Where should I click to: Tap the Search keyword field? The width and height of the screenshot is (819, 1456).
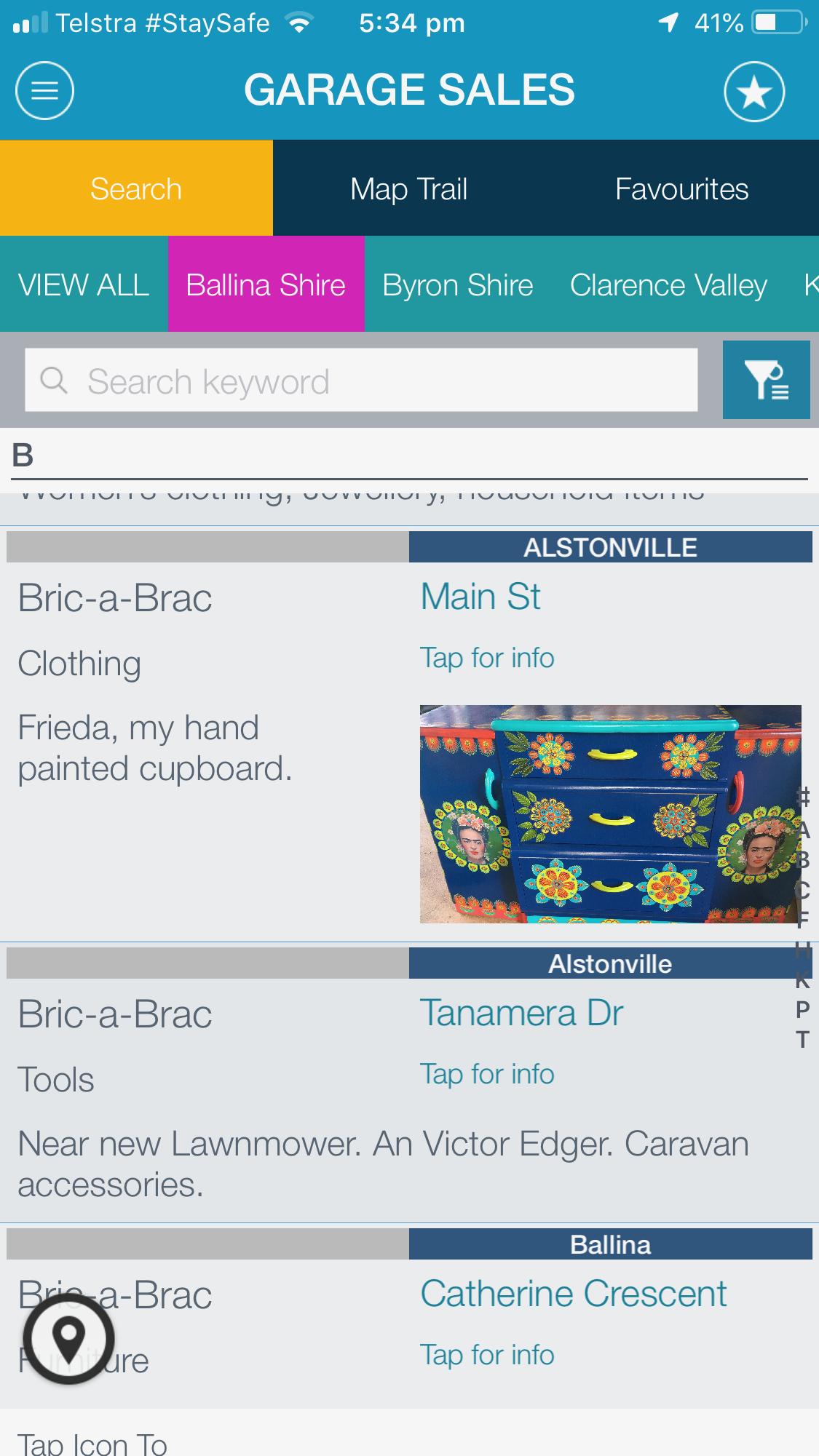[361, 380]
